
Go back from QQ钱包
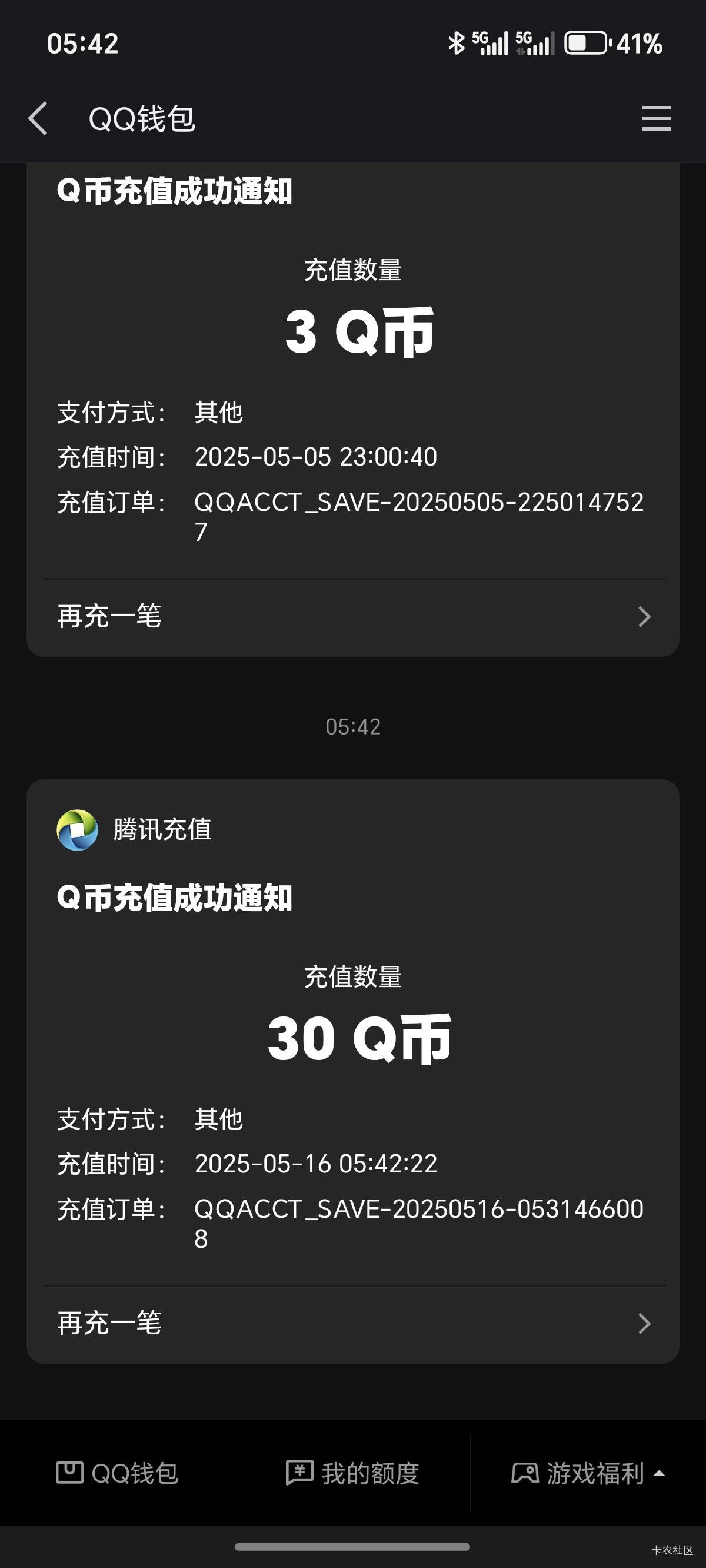coord(38,118)
